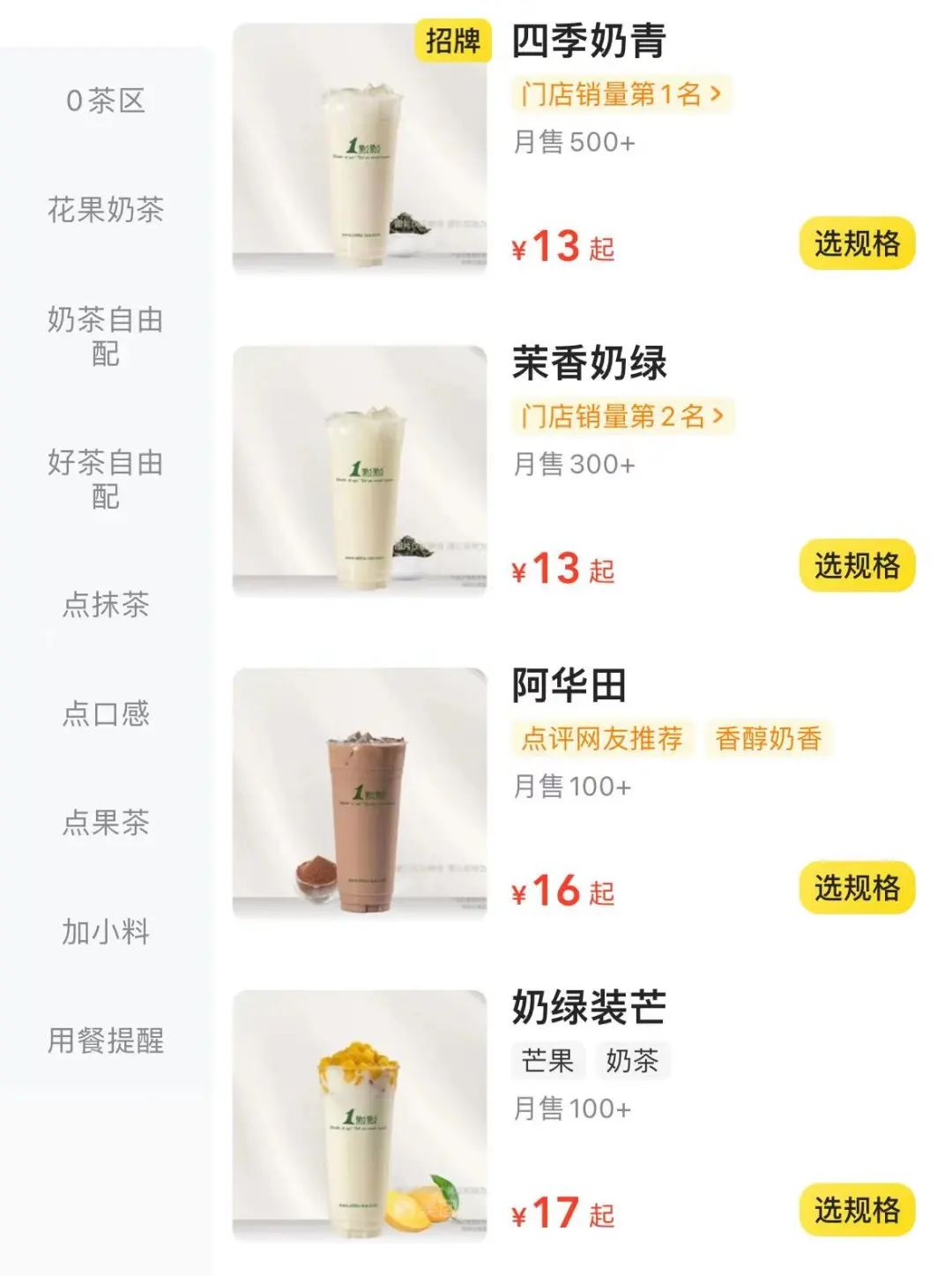The image size is (952, 1276).
Task: Show the 点抹茶 category
Action: click(x=106, y=604)
